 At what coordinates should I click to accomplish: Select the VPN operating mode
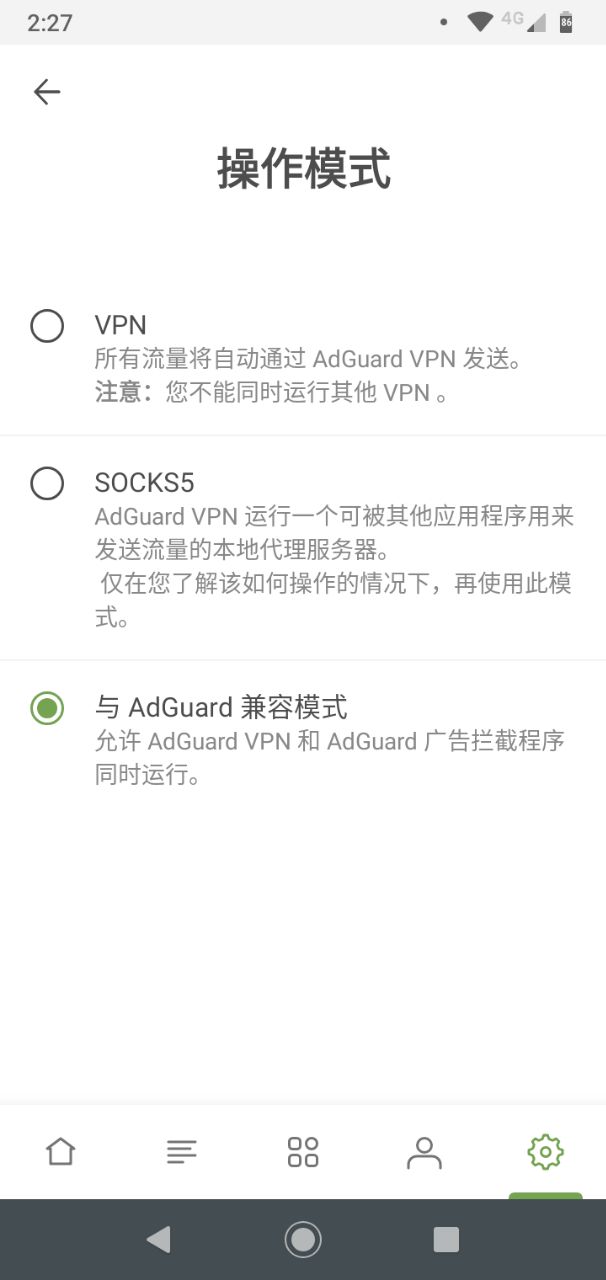point(303,358)
